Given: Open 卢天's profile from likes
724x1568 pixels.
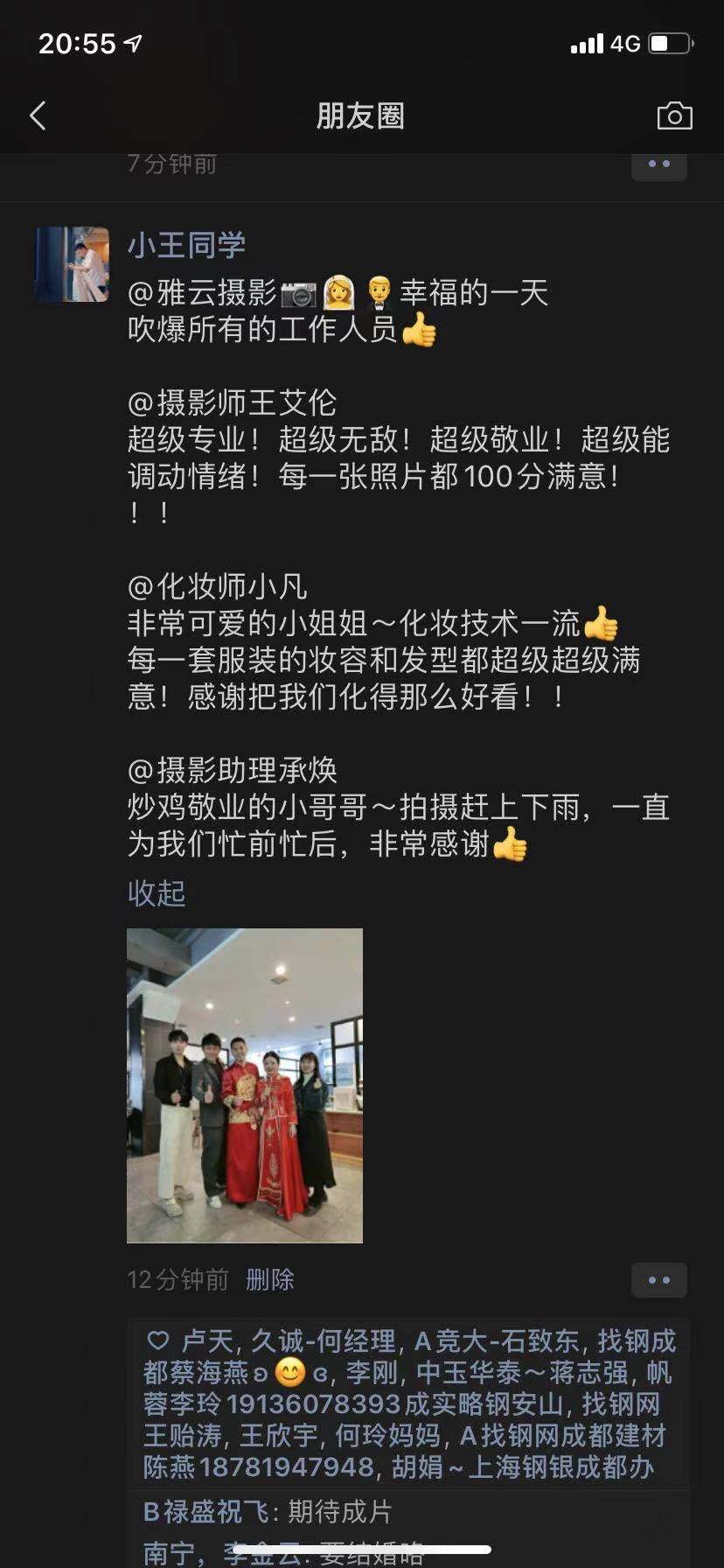Looking at the screenshot, I should tap(207, 1341).
